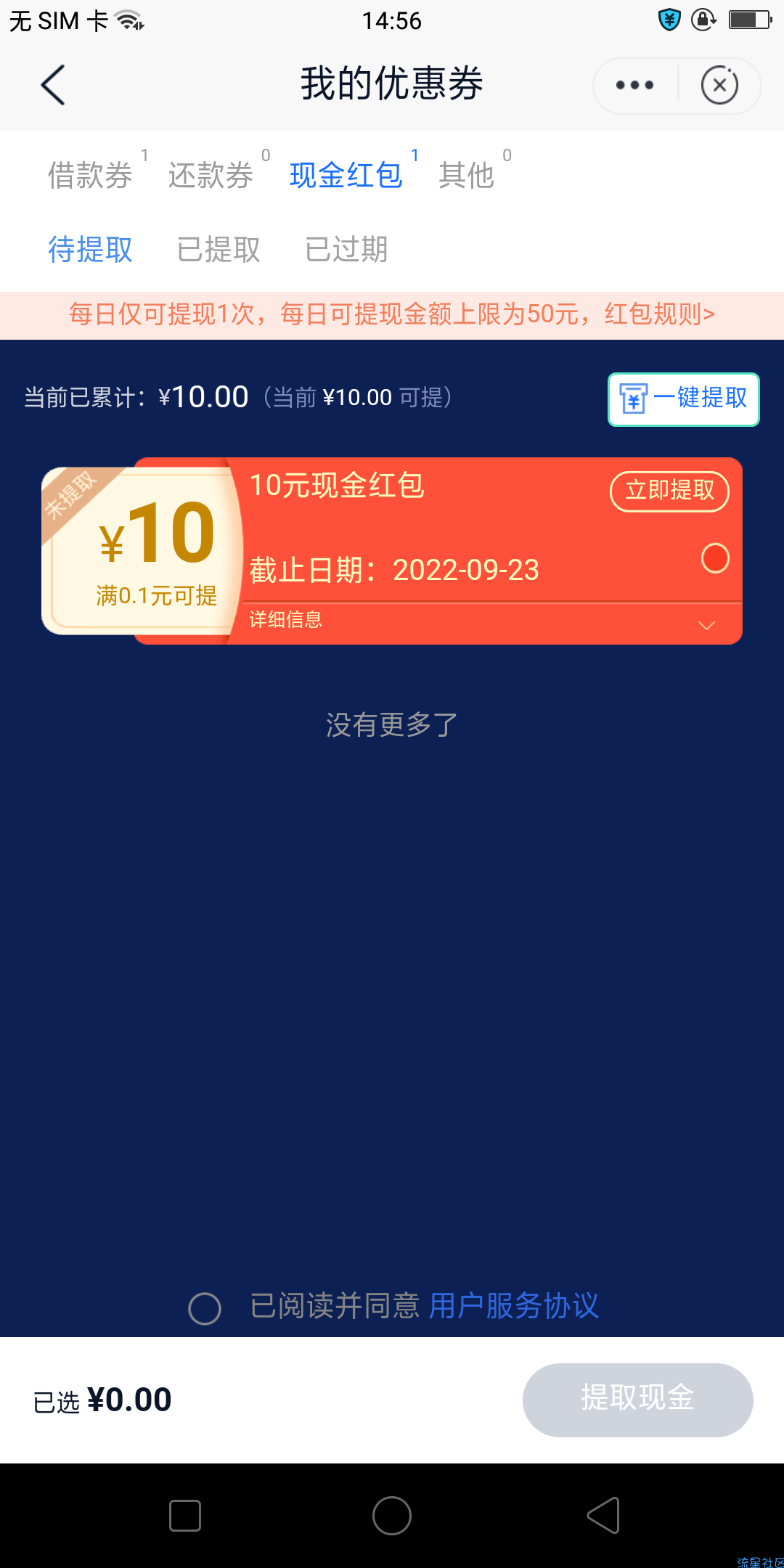Tap 立即提取 on the 10元 red packet
The image size is (784, 1568).
(x=669, y=491)
